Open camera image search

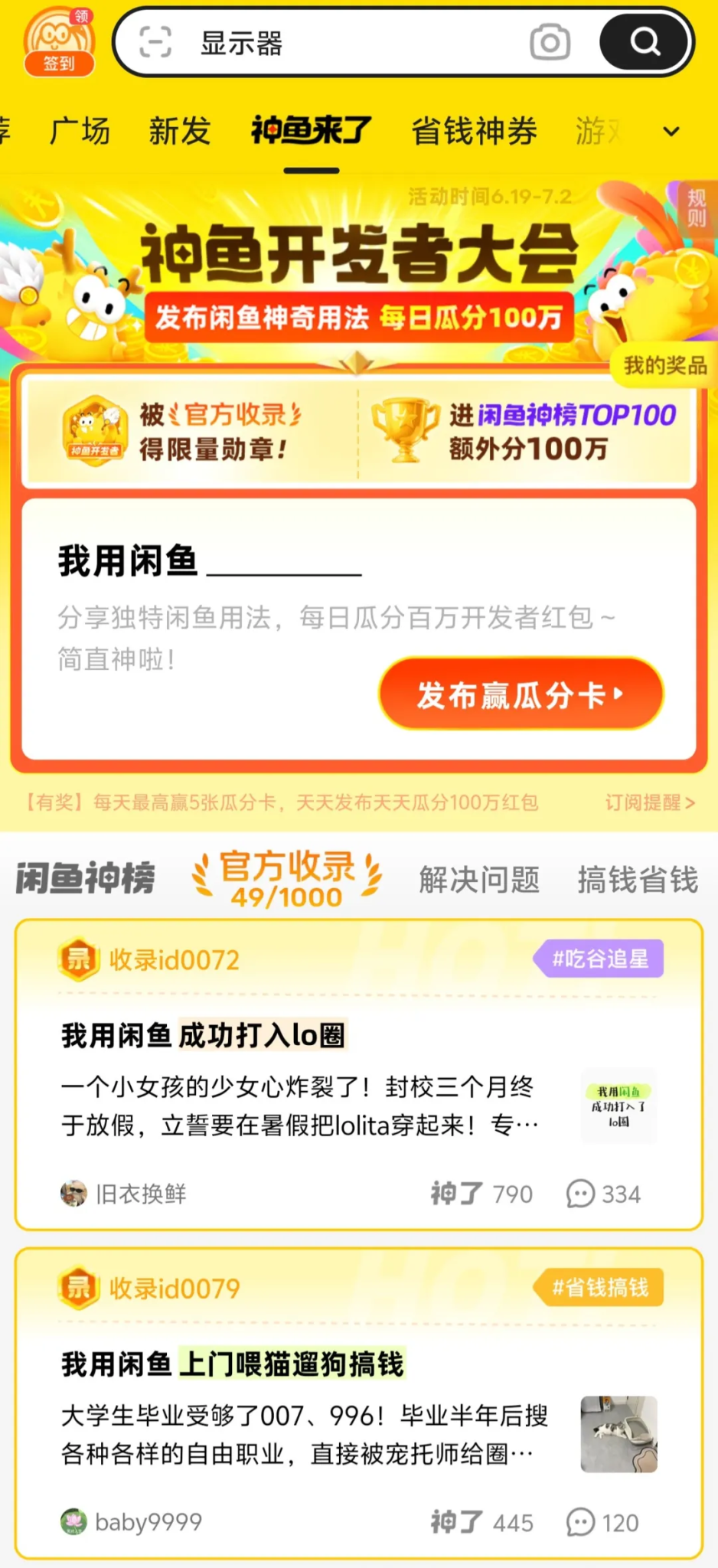pos(550,42)
